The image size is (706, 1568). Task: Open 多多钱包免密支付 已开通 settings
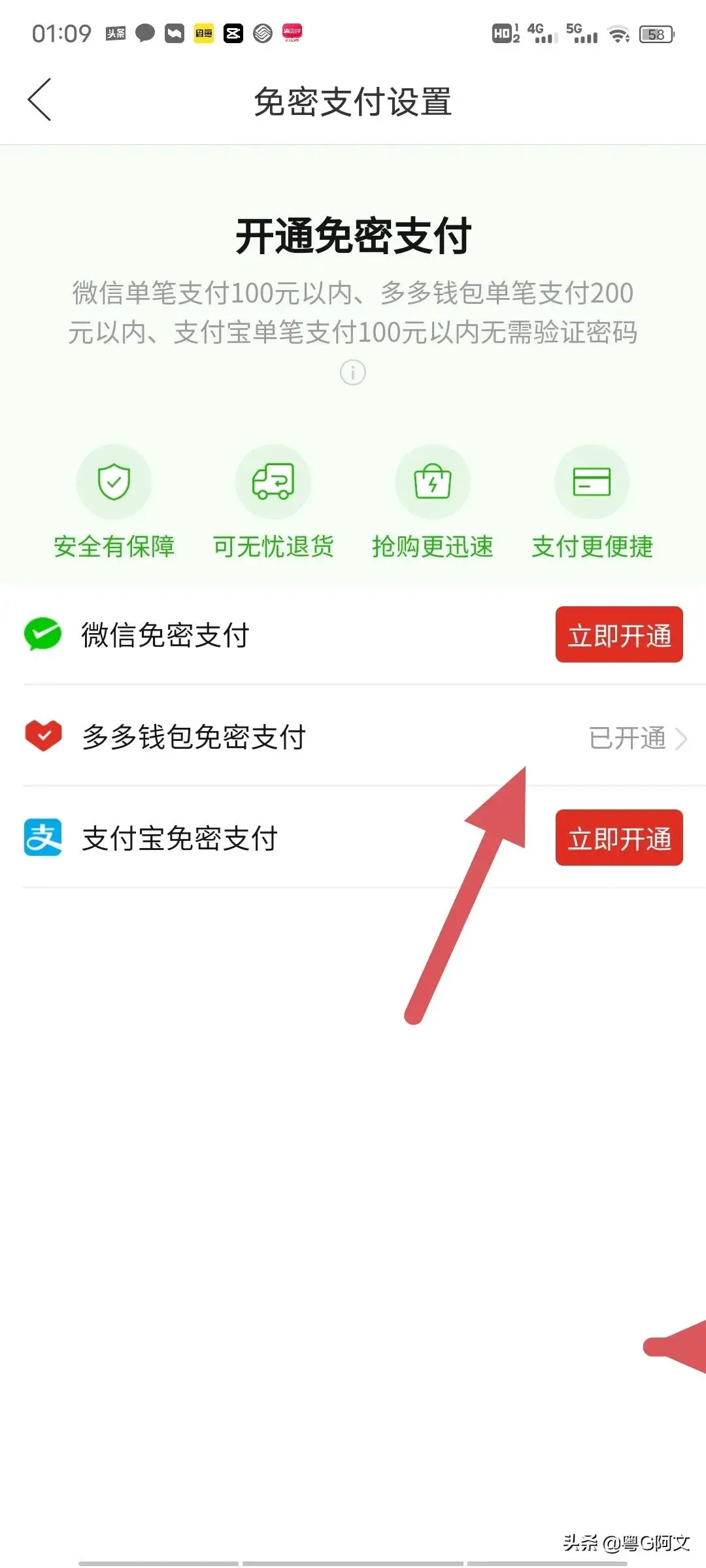tap(637, 738)
